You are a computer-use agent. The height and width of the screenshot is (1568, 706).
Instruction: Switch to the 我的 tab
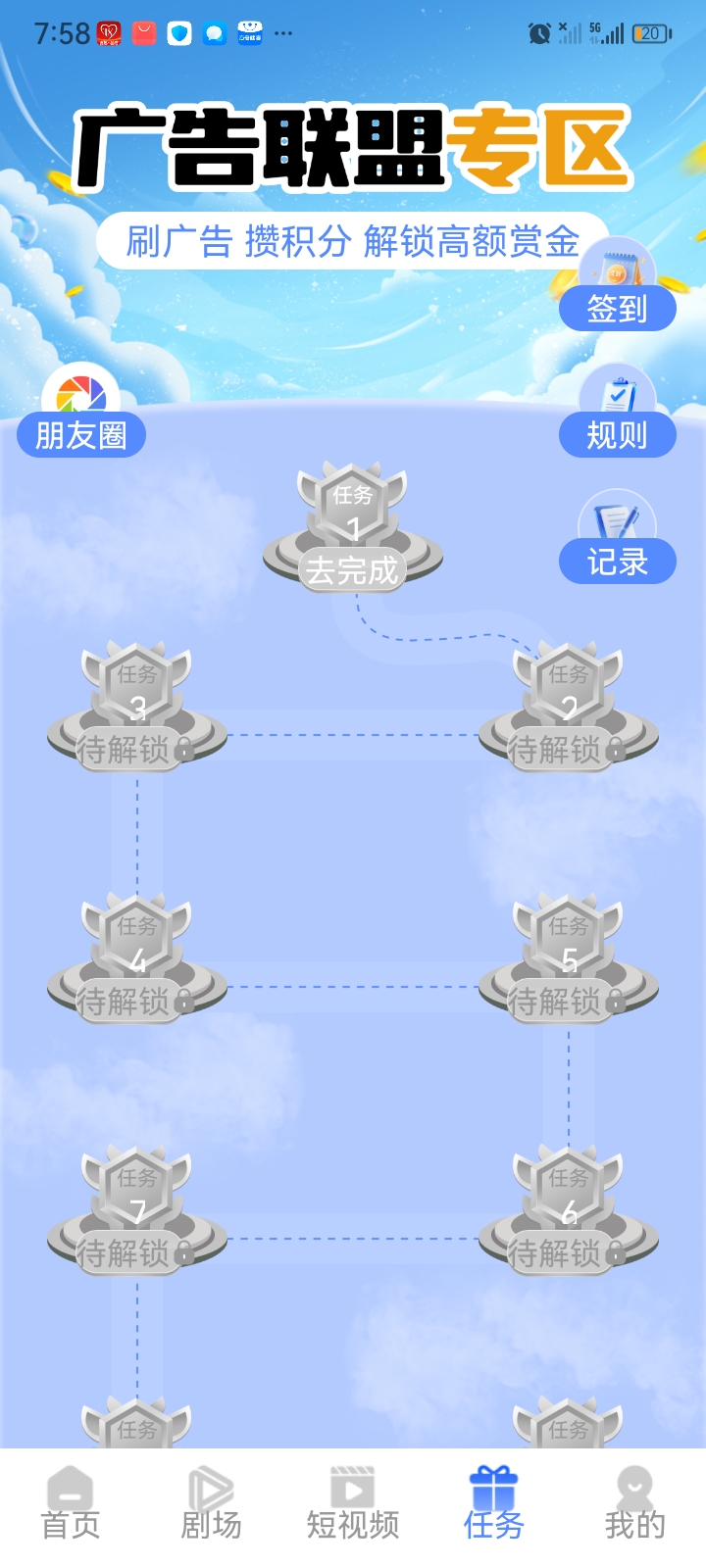point(635,1504)
